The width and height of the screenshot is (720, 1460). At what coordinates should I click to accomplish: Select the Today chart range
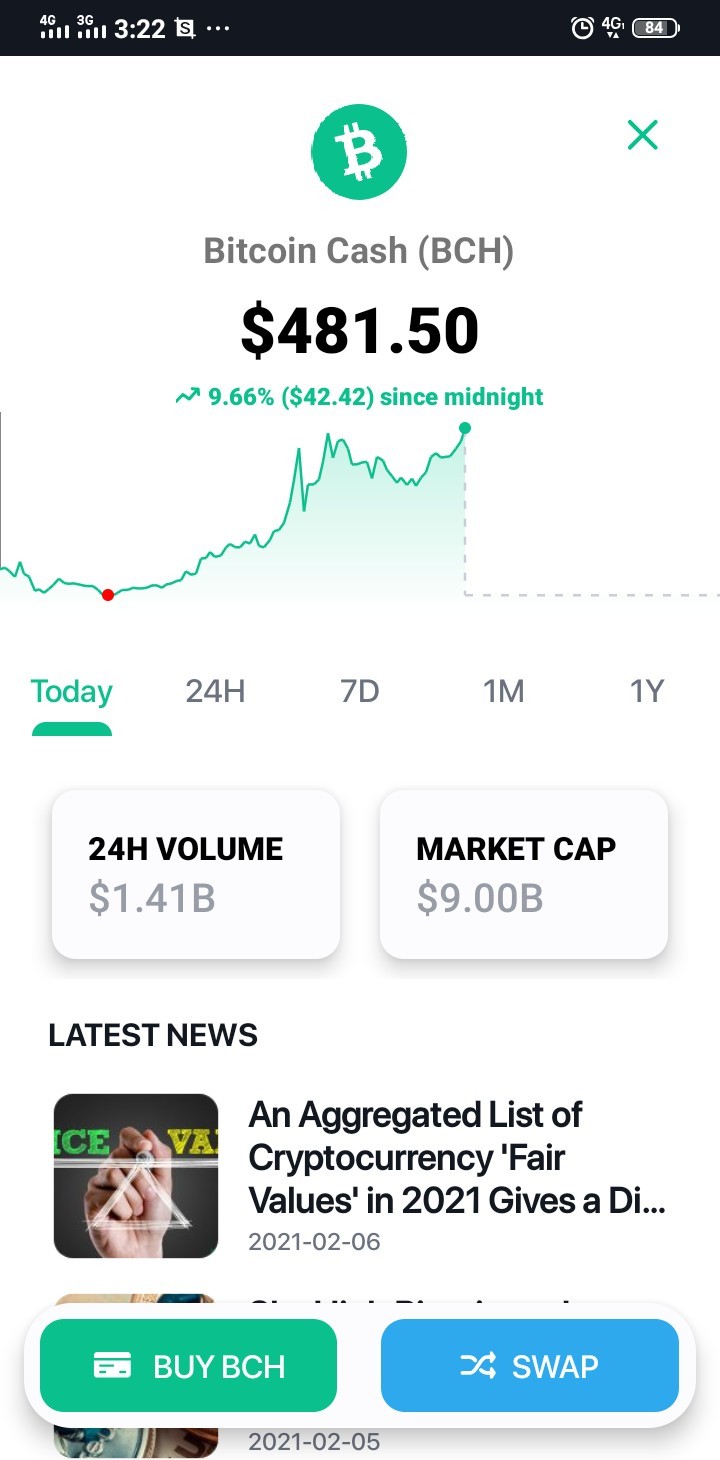72,691
